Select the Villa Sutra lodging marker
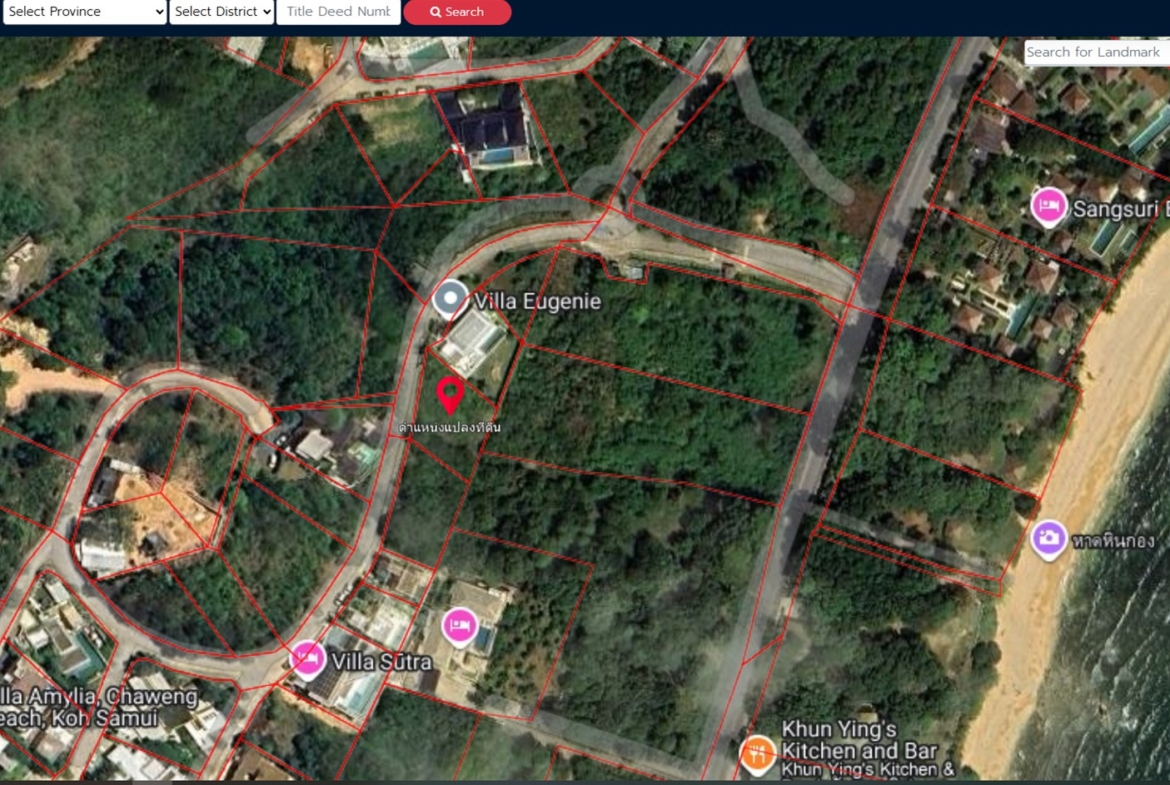This screenshot has width=1170, height=785. (x=308, y=659)
